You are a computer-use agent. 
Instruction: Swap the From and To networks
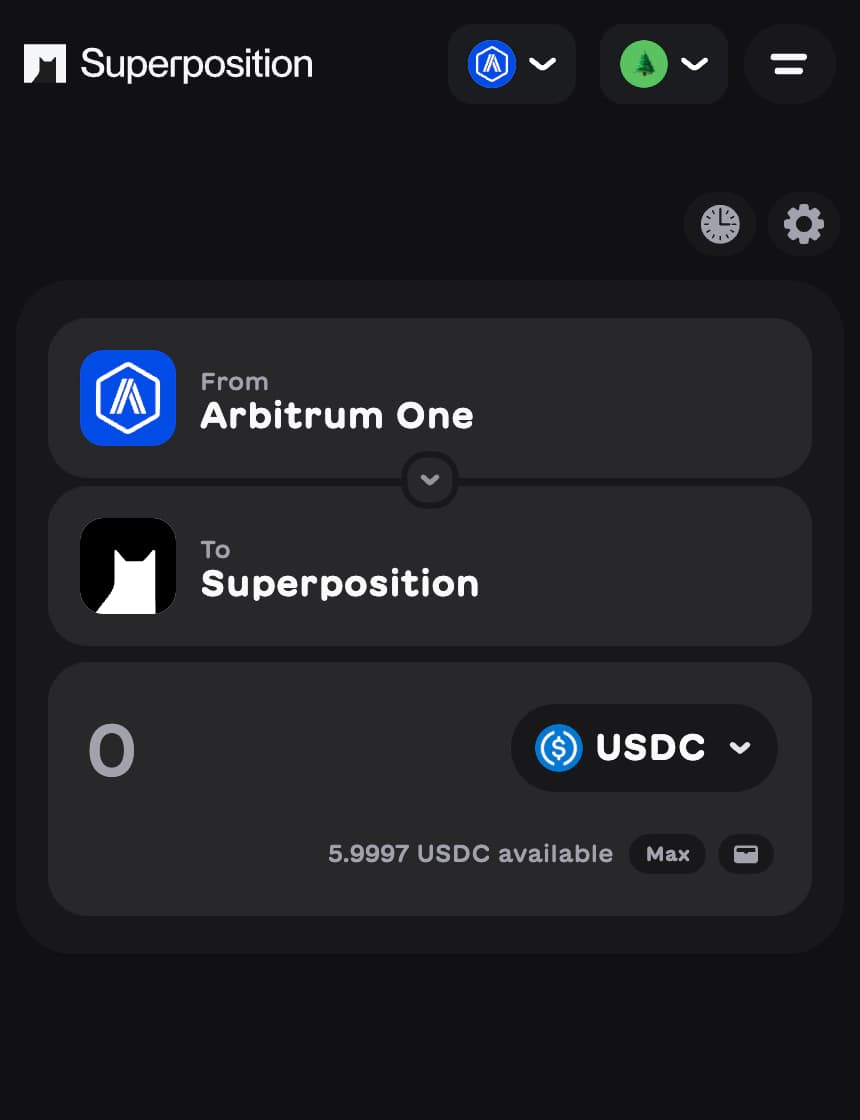[430, 480]
